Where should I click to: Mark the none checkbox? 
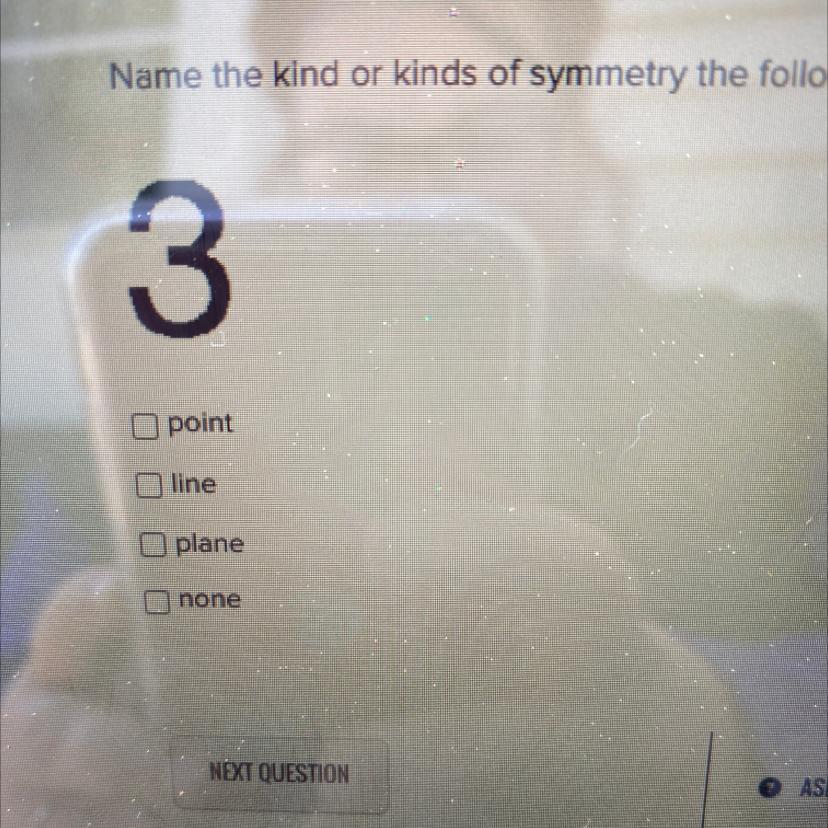(x=156, y=602)
